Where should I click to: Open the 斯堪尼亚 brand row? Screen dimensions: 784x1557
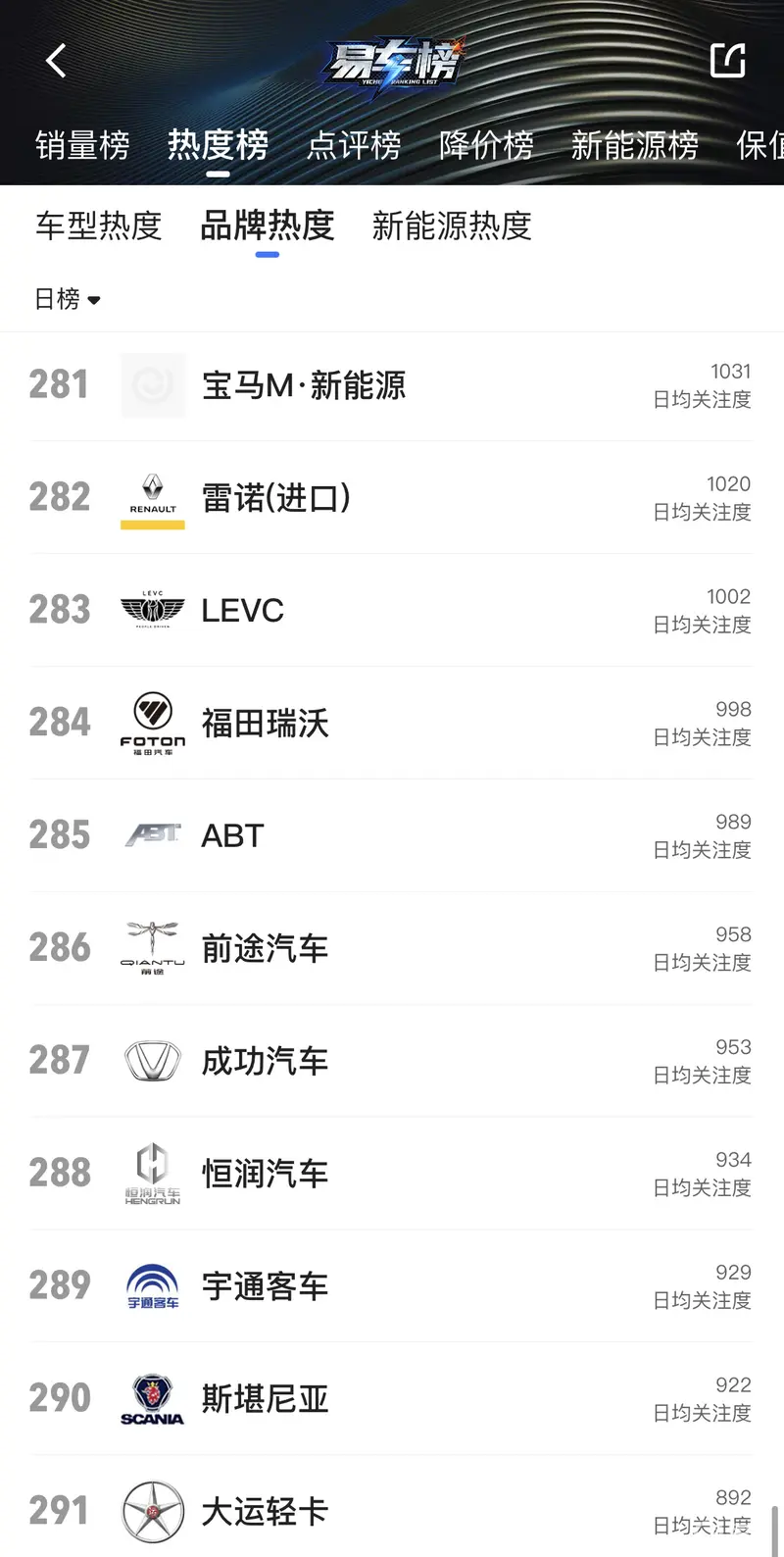(x=392, y=1398)
